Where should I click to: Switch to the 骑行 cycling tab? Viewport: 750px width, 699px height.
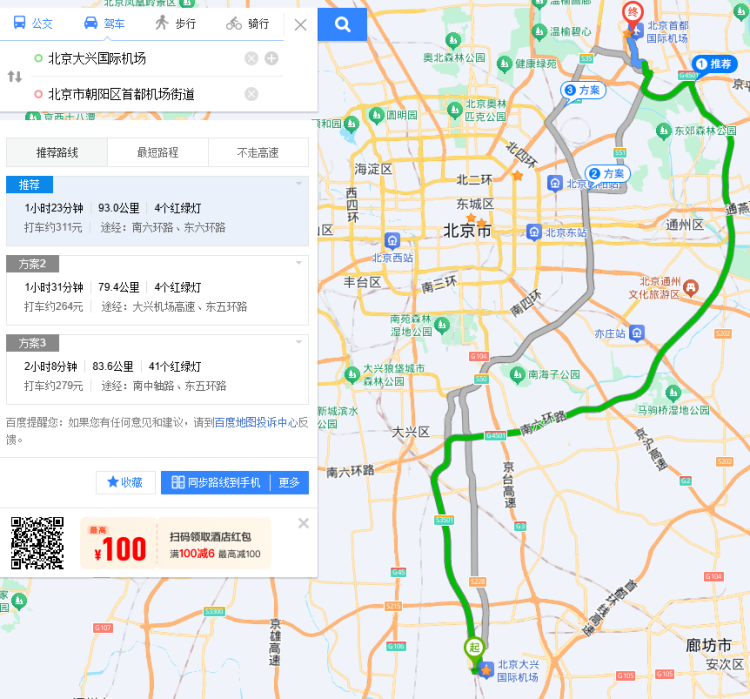point(248,23)
